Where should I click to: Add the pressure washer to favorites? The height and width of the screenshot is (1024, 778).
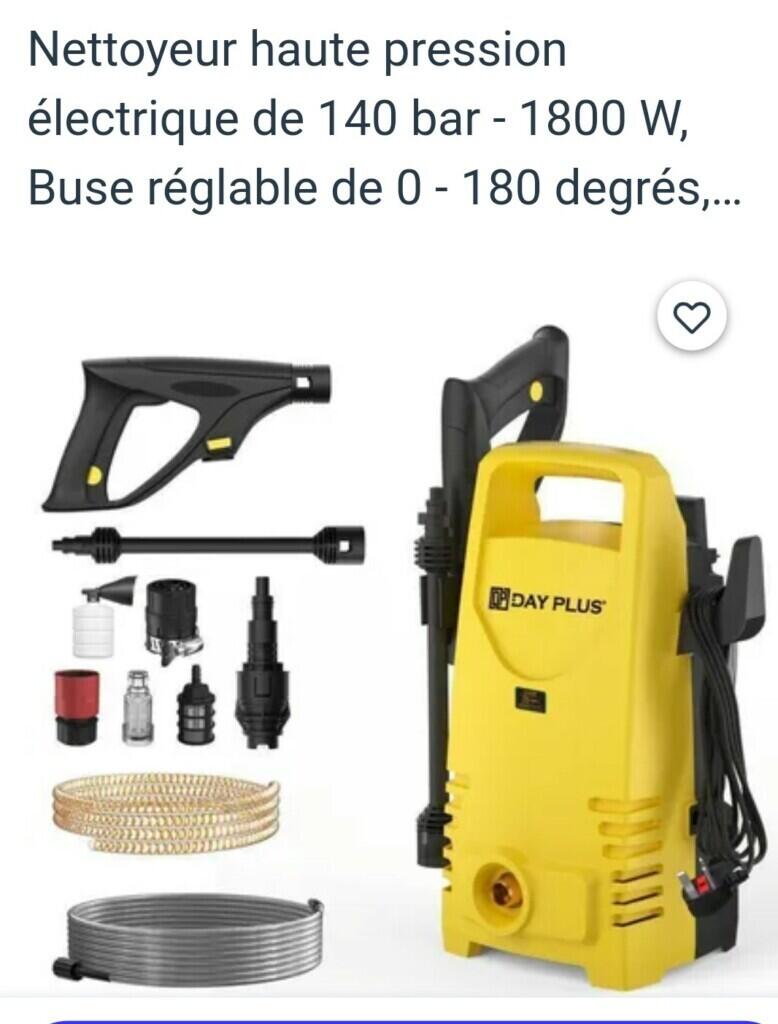[x=692, y=318]
